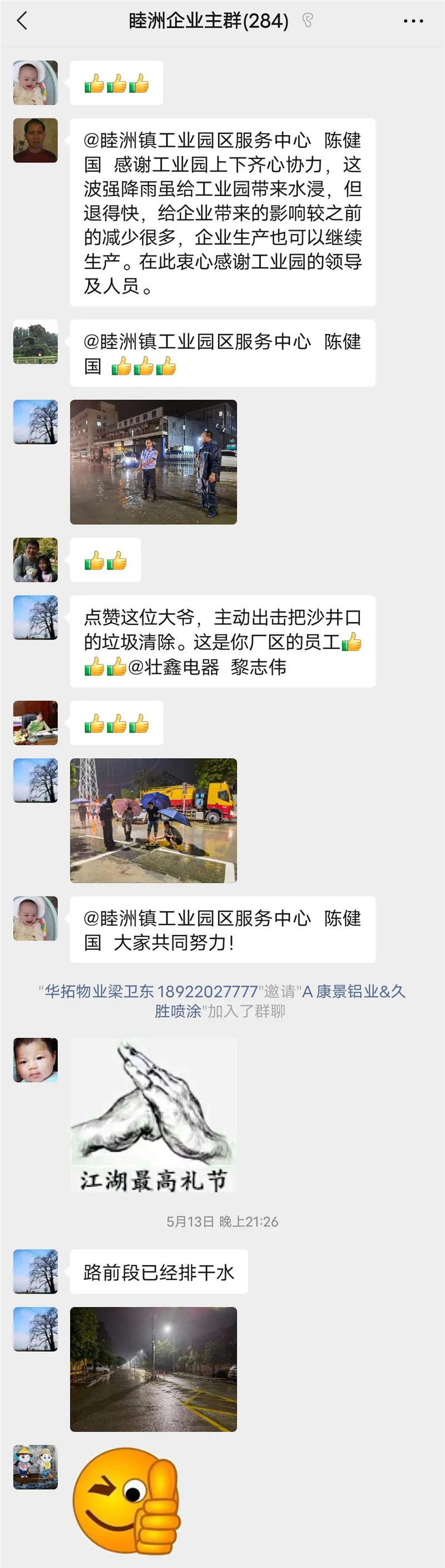Viewport: 445px width, 1568px height.
Task: Open the office desk avatar's profile
Action: (x=35, y=723)
